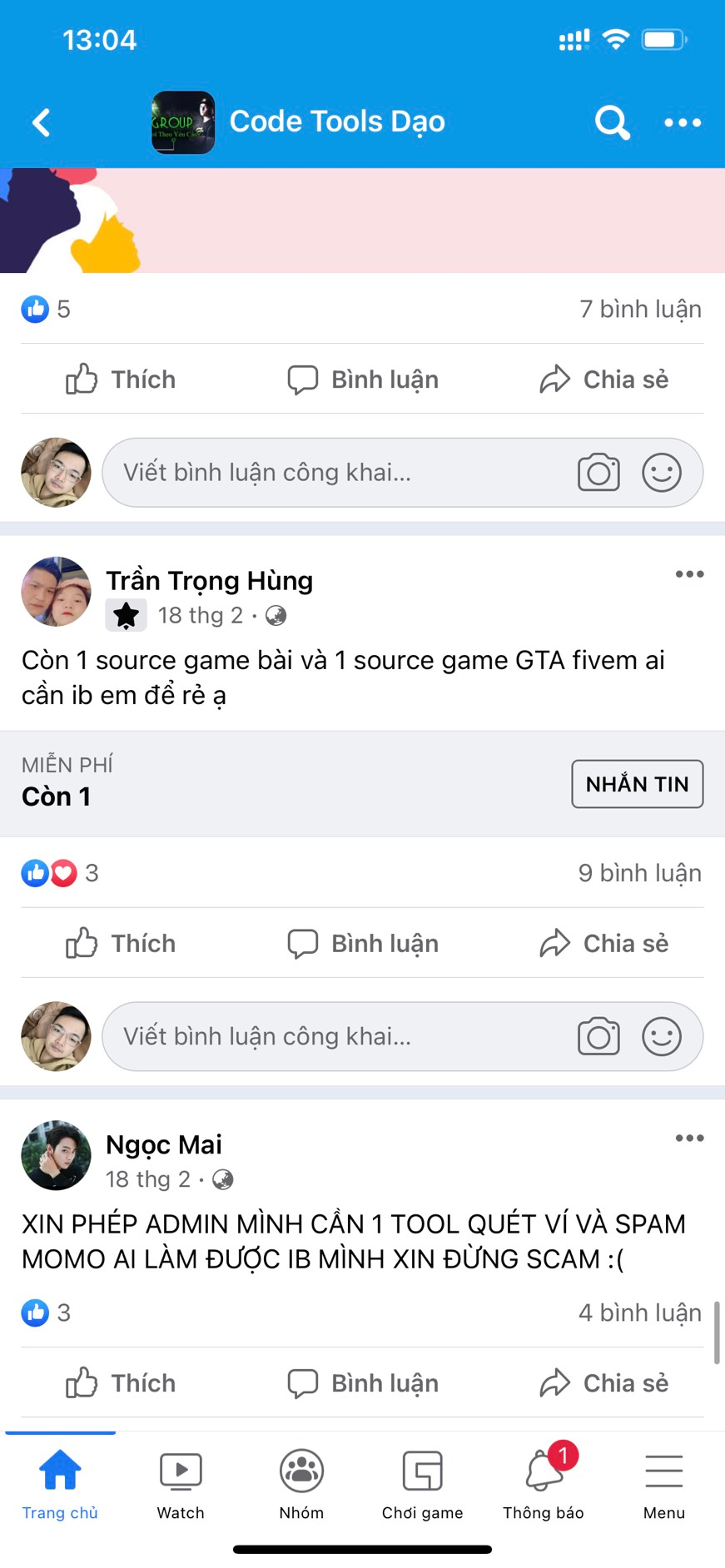Open the group's more options menu
The height and width of the screenshot is (1568, 725).
[x=683, y=122]
